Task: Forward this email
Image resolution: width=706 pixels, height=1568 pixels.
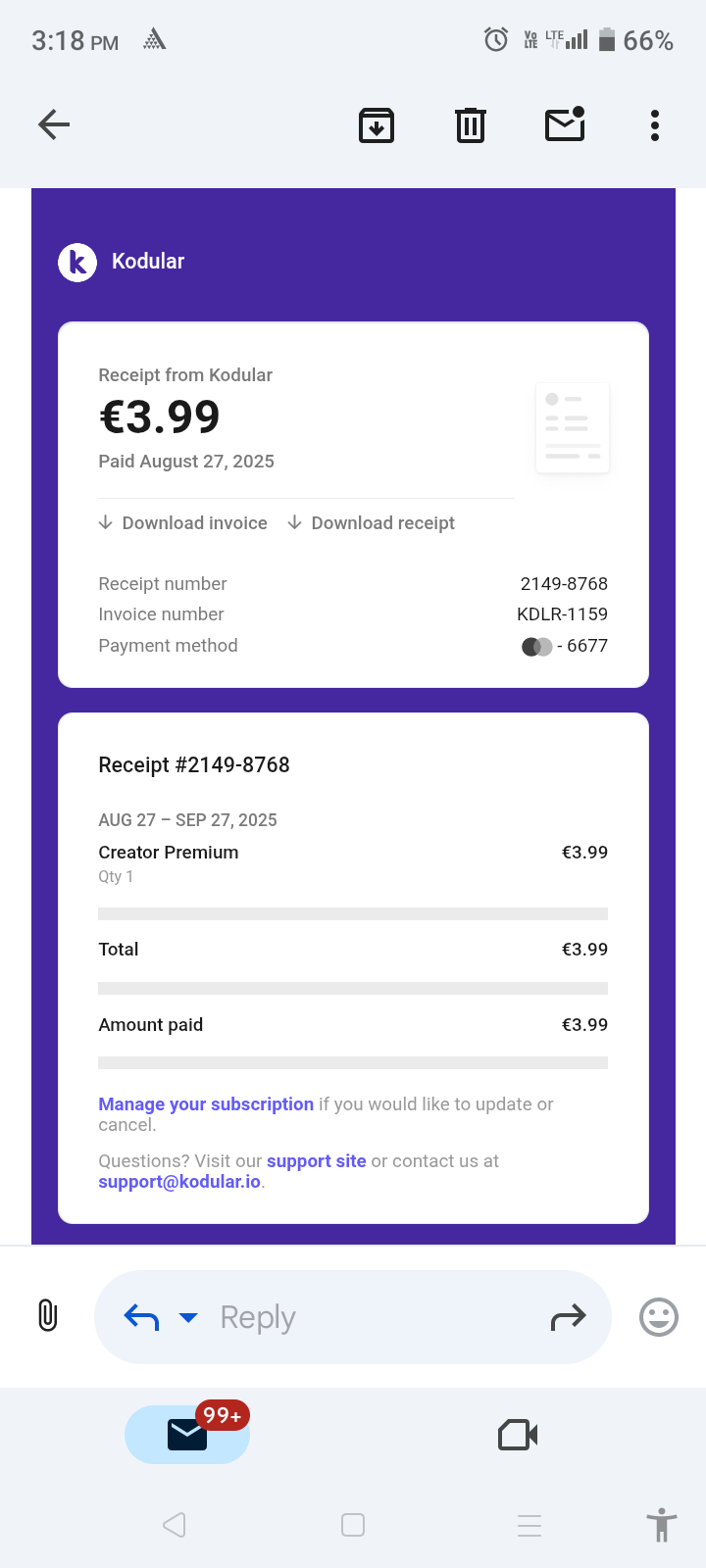Action: [569, 1318]
